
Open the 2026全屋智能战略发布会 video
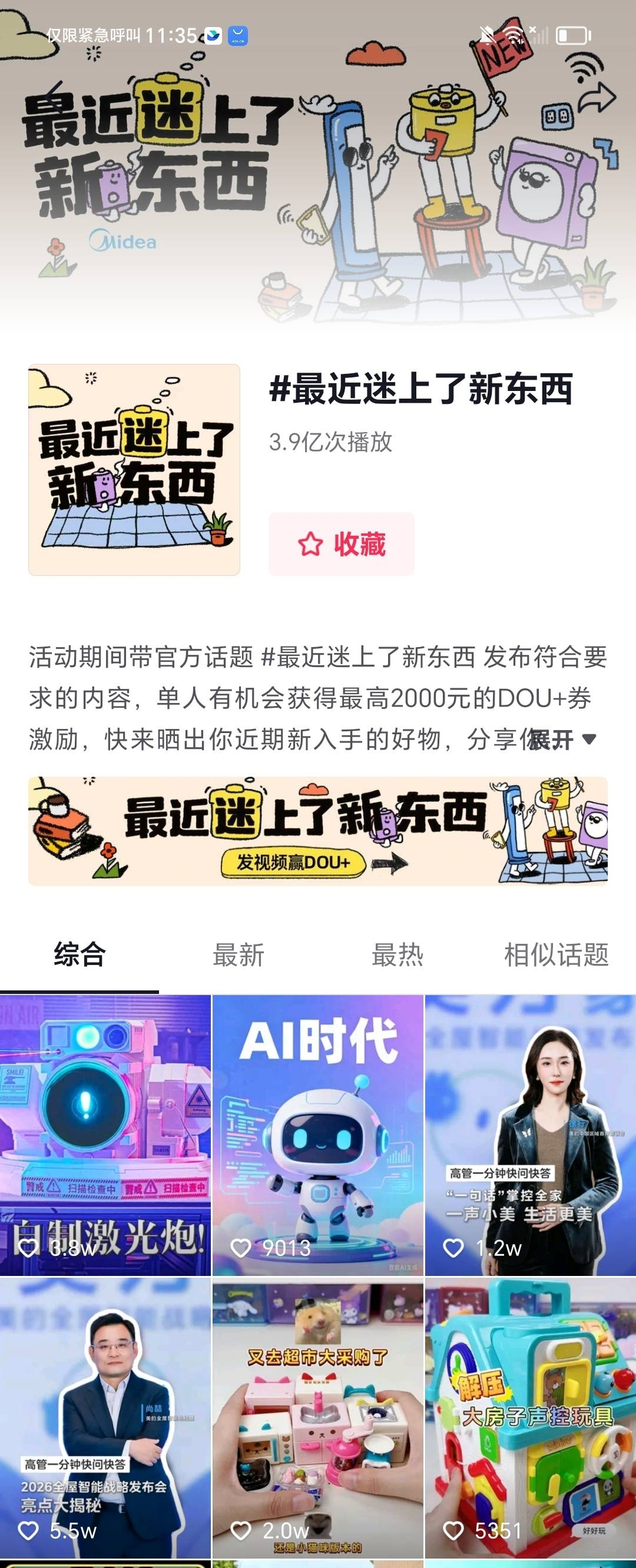[x=105, y=1418]
